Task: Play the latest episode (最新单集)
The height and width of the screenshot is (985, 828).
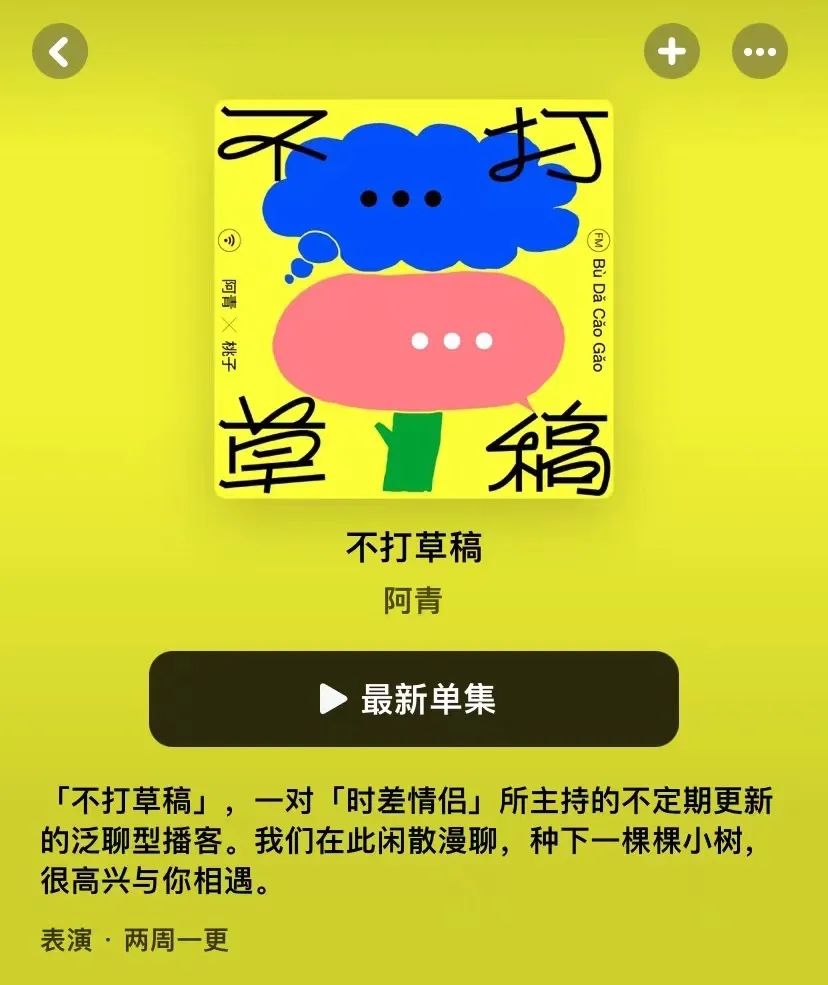Action: [413, 699]
